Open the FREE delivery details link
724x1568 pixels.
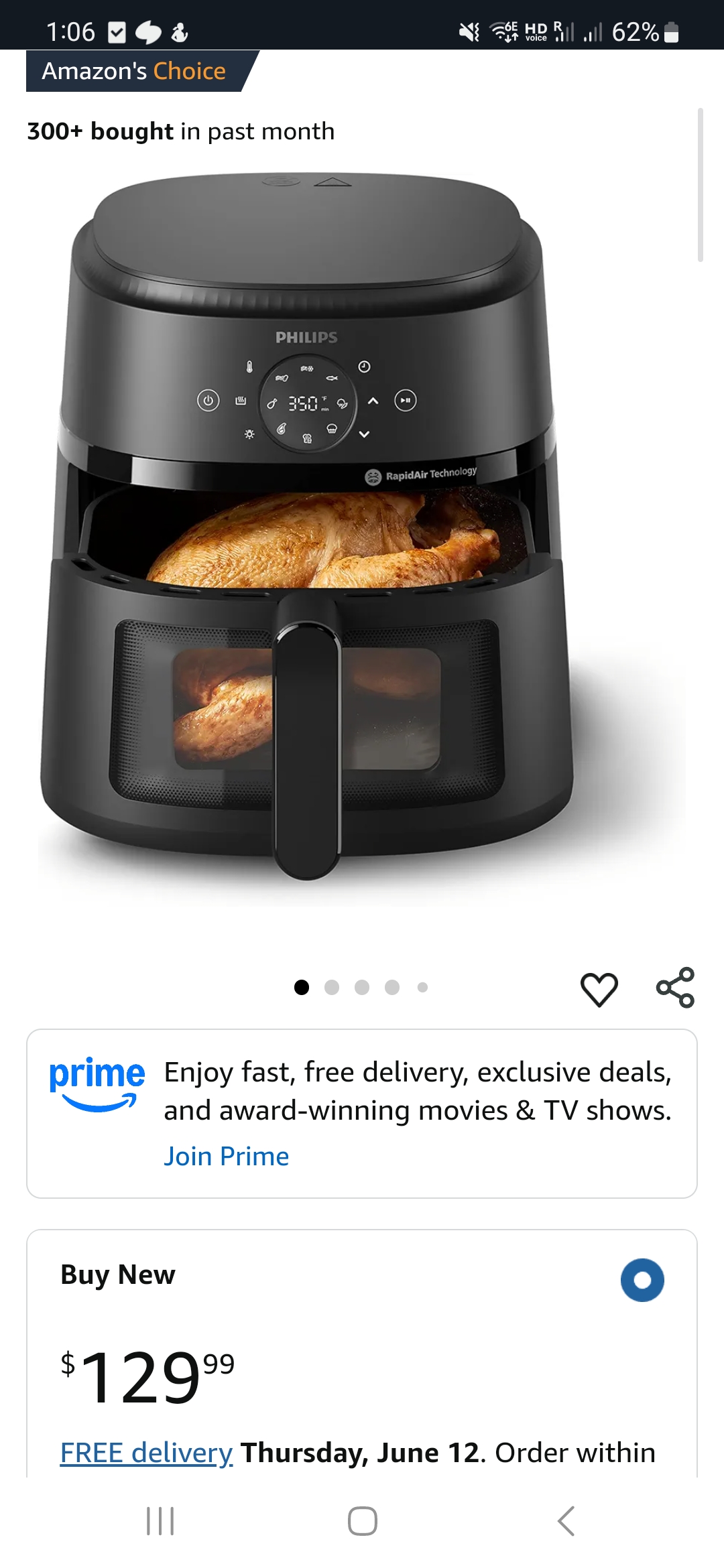pos(147,1453)
